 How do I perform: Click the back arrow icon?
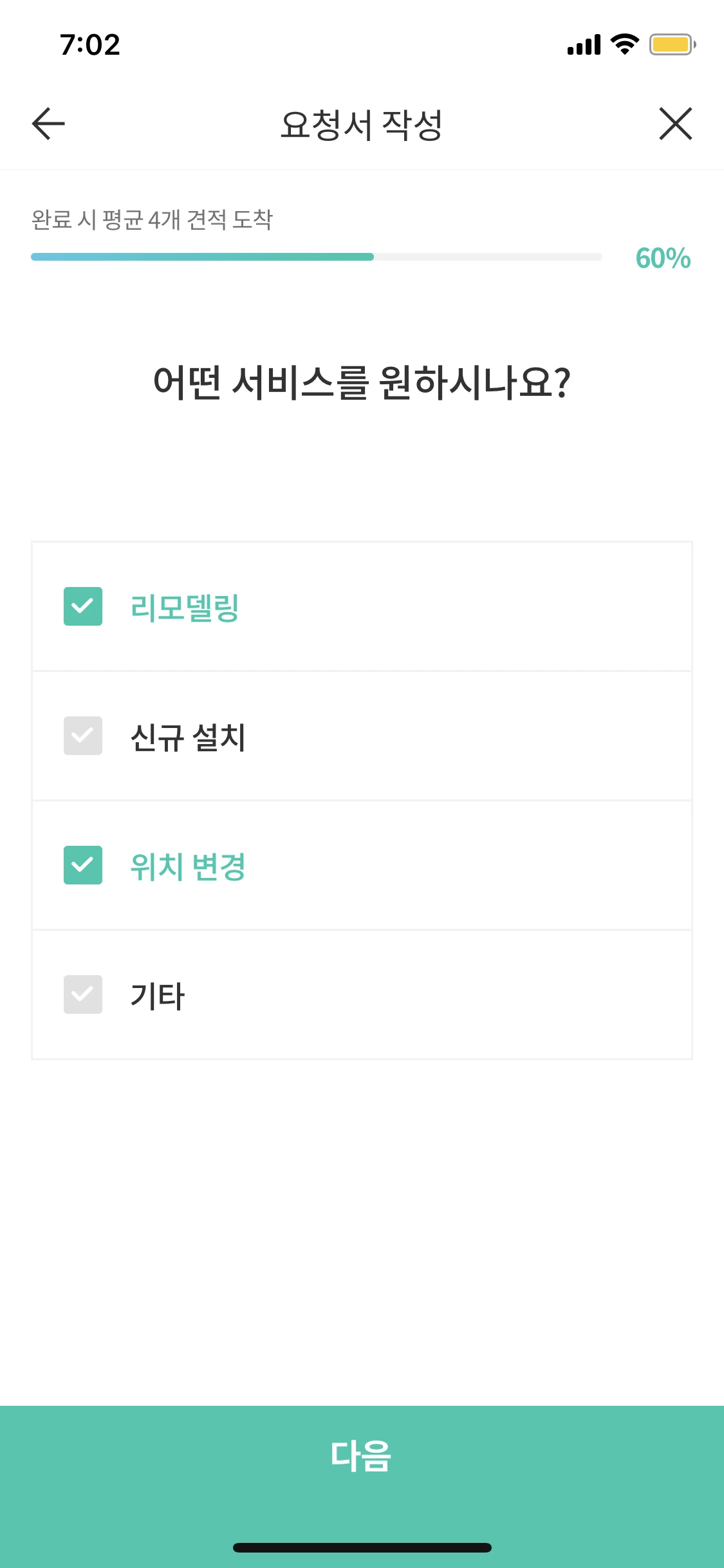click(46, 124)
